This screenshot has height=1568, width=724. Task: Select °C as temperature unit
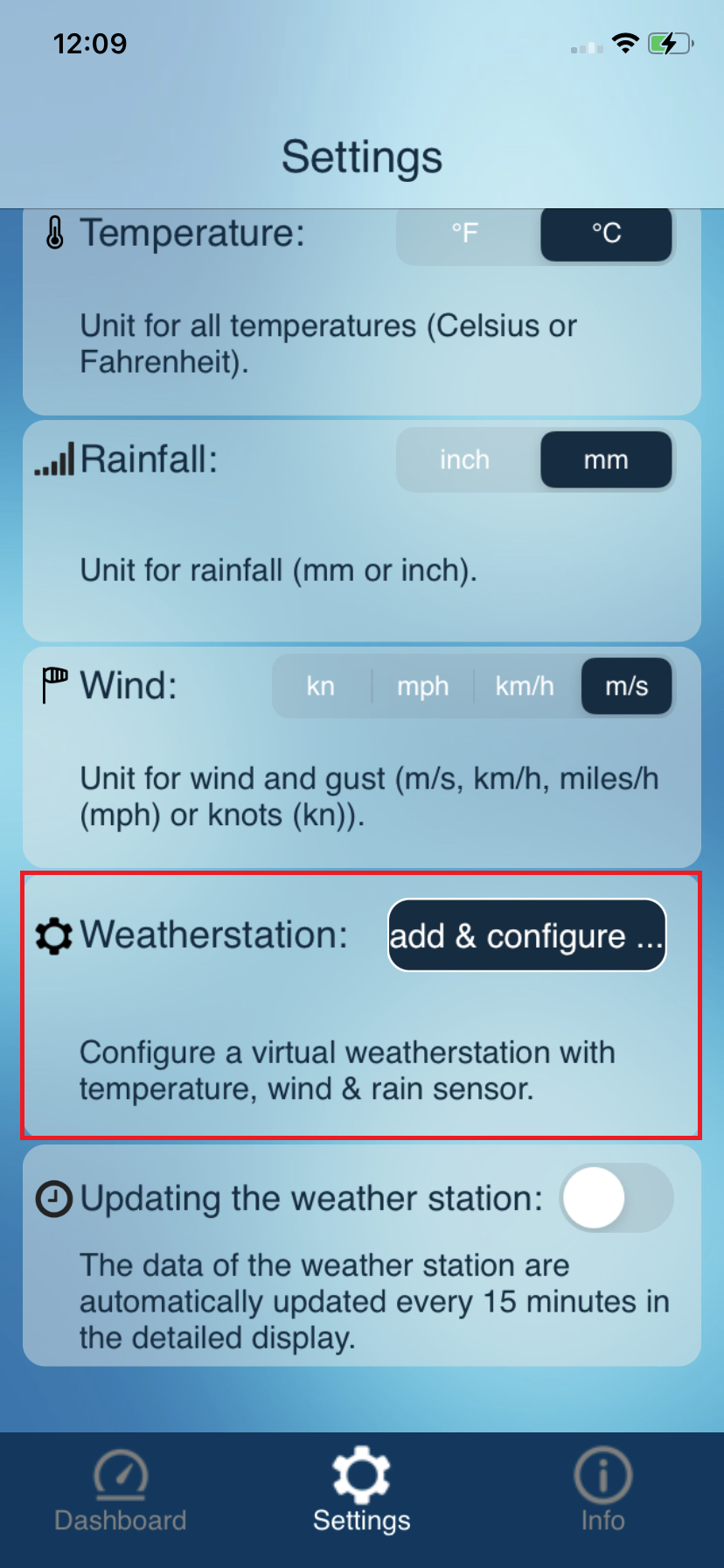click(606, 234)
